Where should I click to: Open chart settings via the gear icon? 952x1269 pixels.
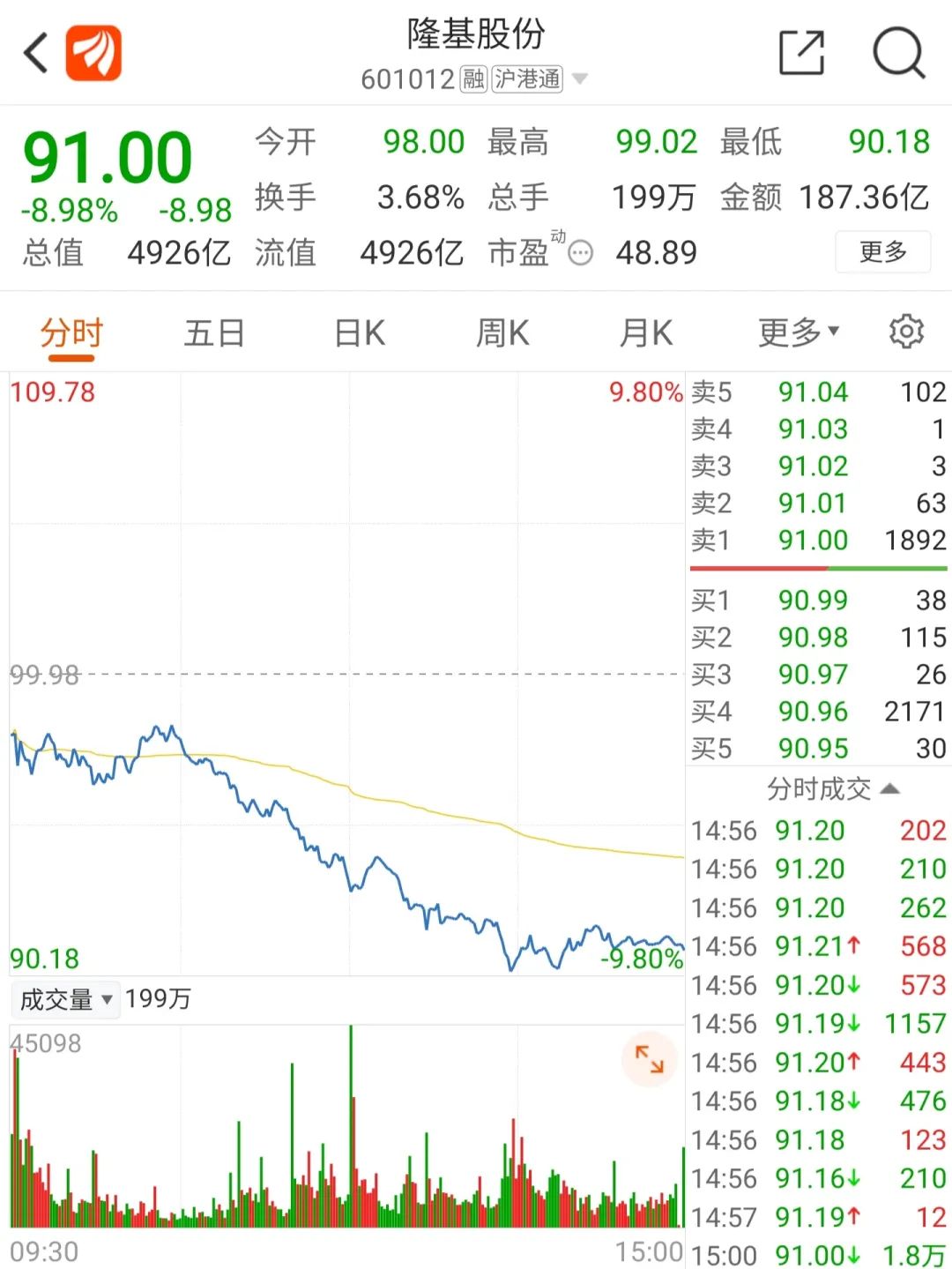click(x=906, y=332)
